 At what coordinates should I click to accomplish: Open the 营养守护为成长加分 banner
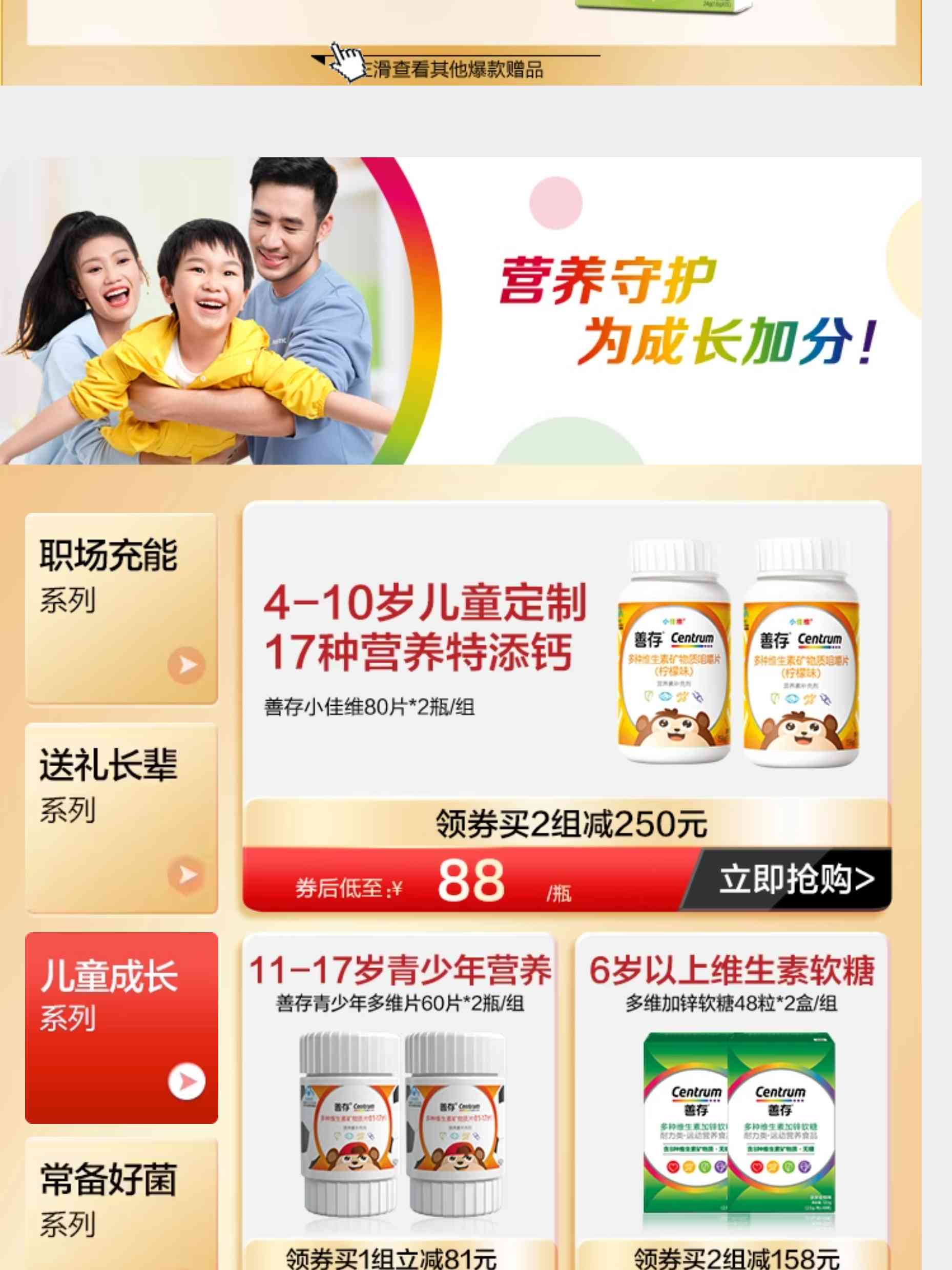click(460, 311)
